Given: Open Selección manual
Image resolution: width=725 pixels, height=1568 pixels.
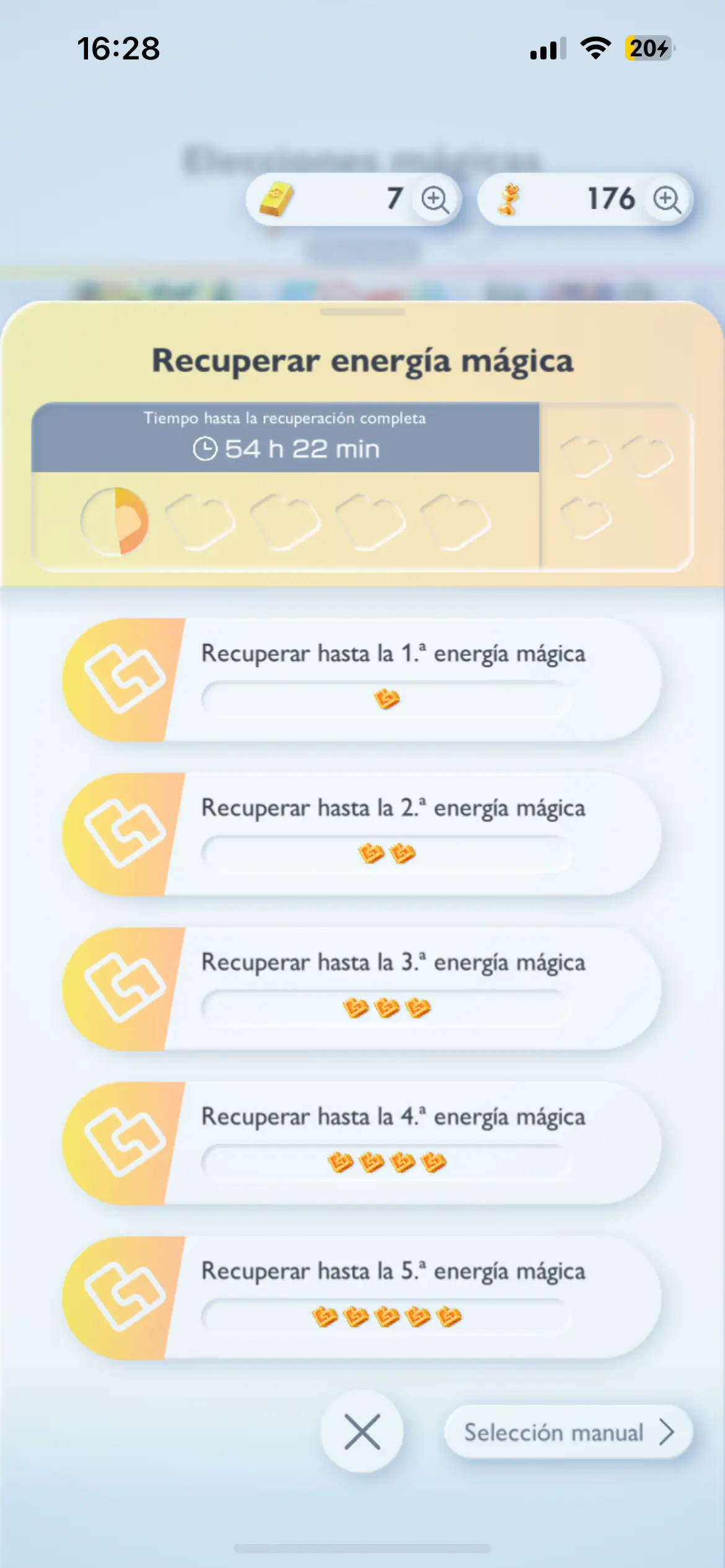Looking at the screenshot, I should pyautogui.click(x=568, y=1432).
